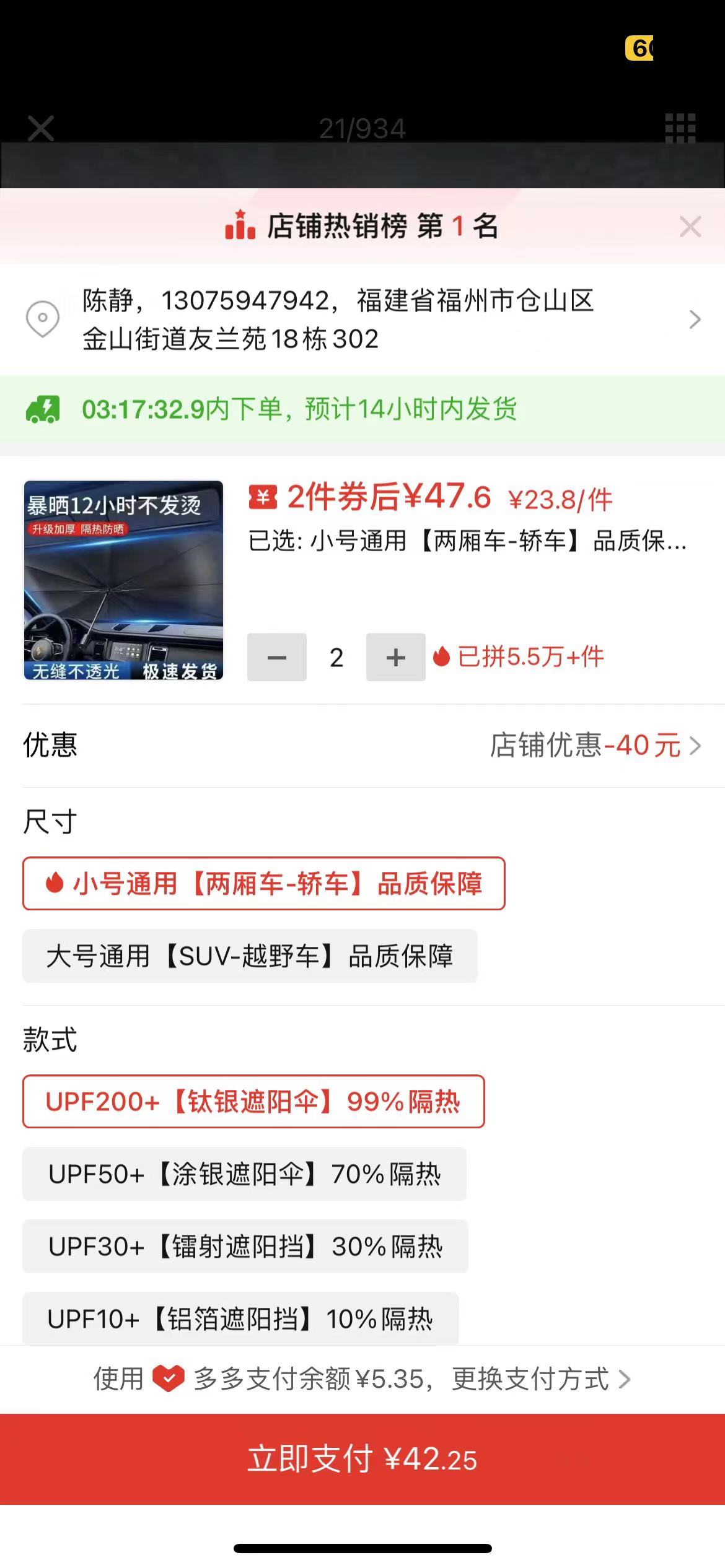The image size is (725, 1568).
Task: Choose style UPF10+ 铝箔遮阳挡
Action: click(241, 1318)
